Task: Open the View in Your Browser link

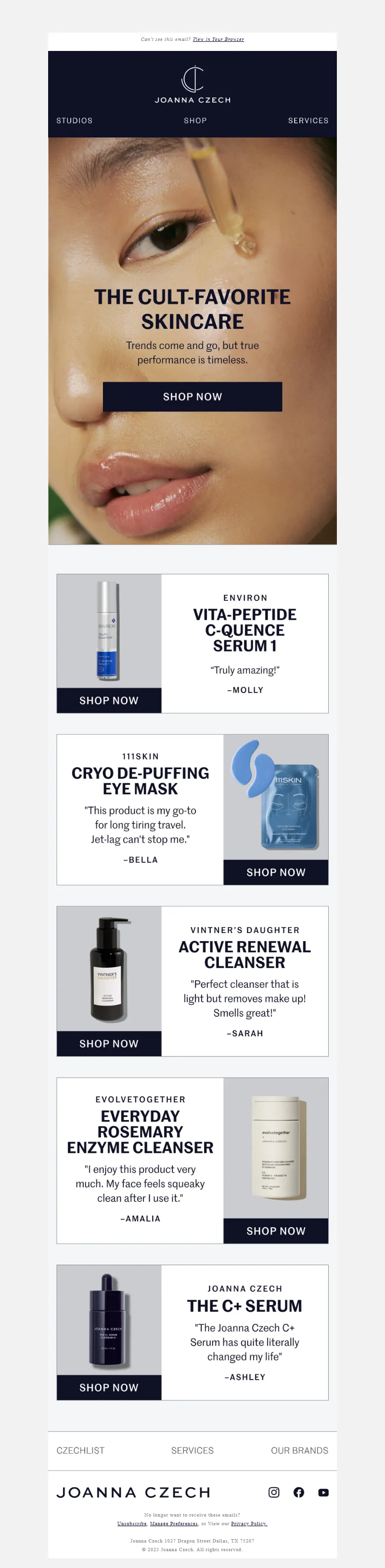Action: (x=218, y=39)
